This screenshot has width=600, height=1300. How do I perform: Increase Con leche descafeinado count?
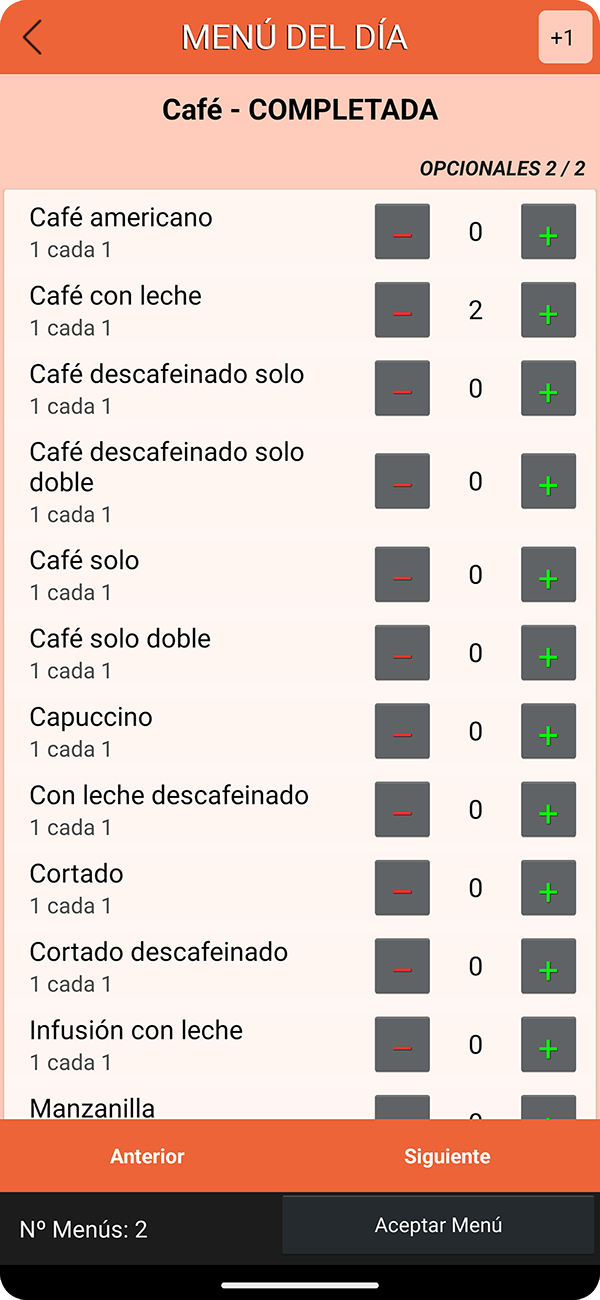coord(548,809)
